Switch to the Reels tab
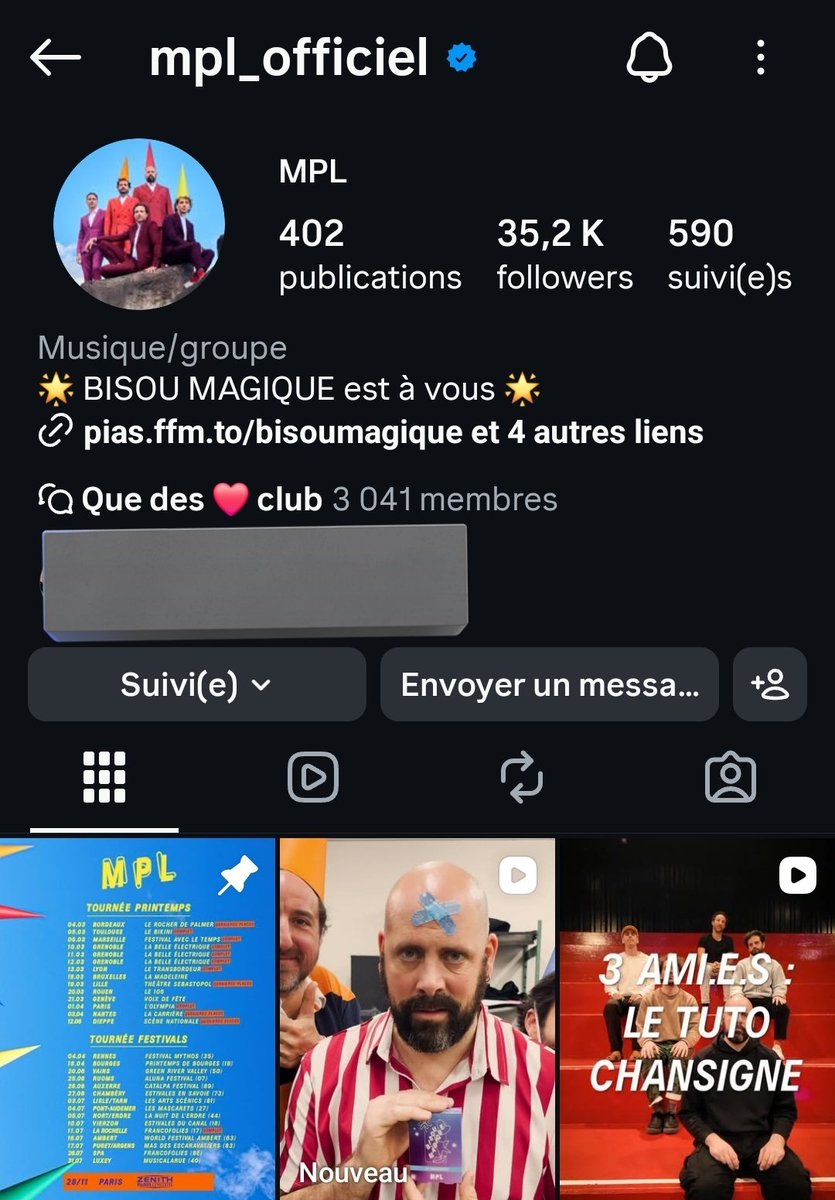The width and height of the screenshot is (835, 1200). pos(313,776)
